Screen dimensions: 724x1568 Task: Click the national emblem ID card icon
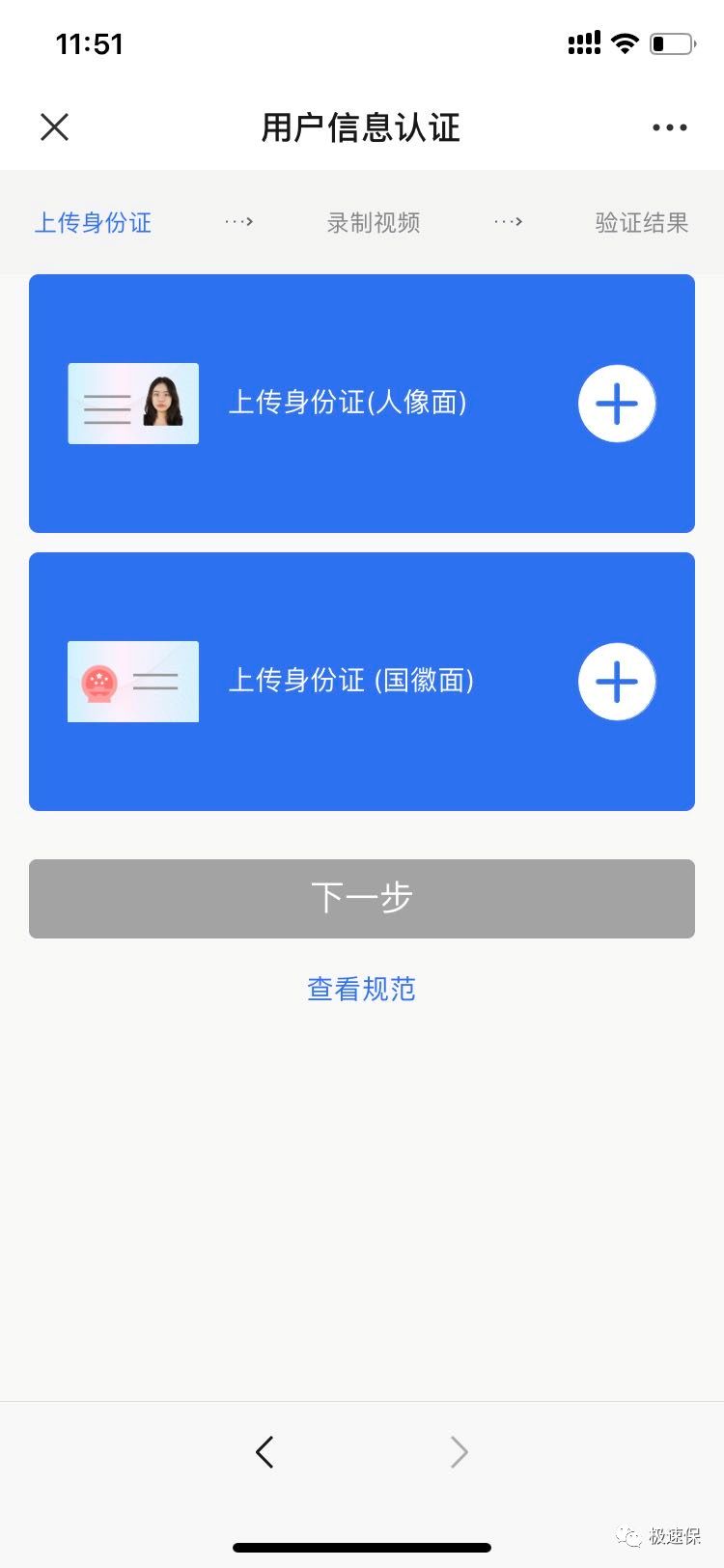pos(132,681)
